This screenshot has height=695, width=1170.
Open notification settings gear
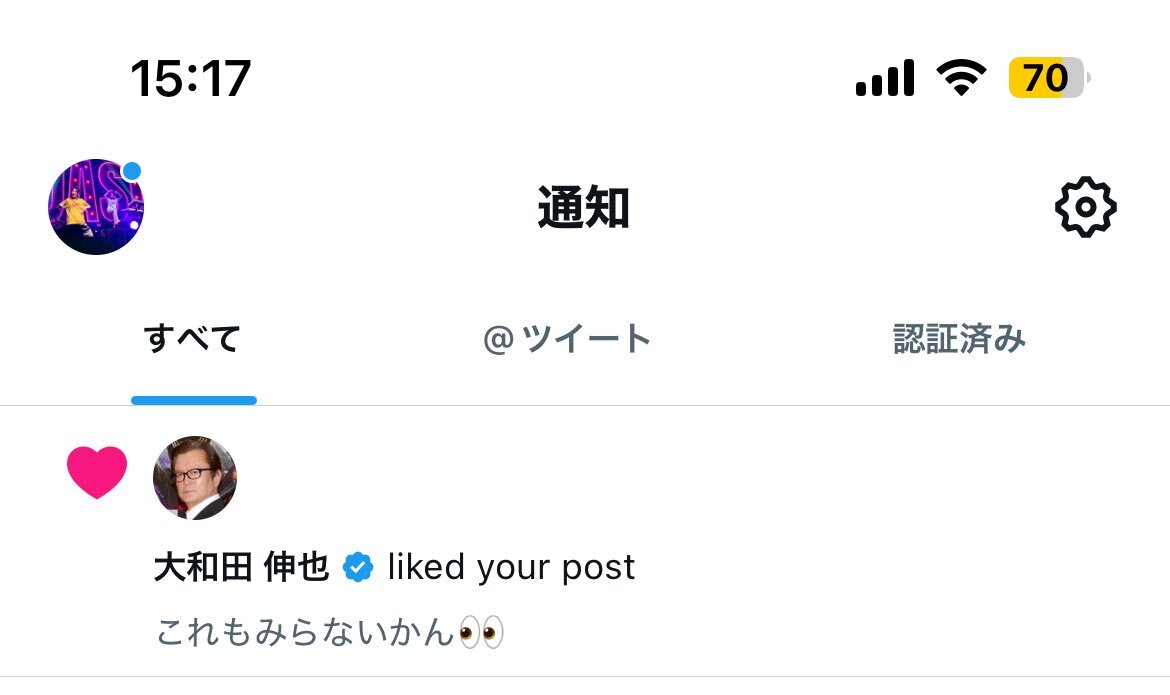(x=1085, y=208)
